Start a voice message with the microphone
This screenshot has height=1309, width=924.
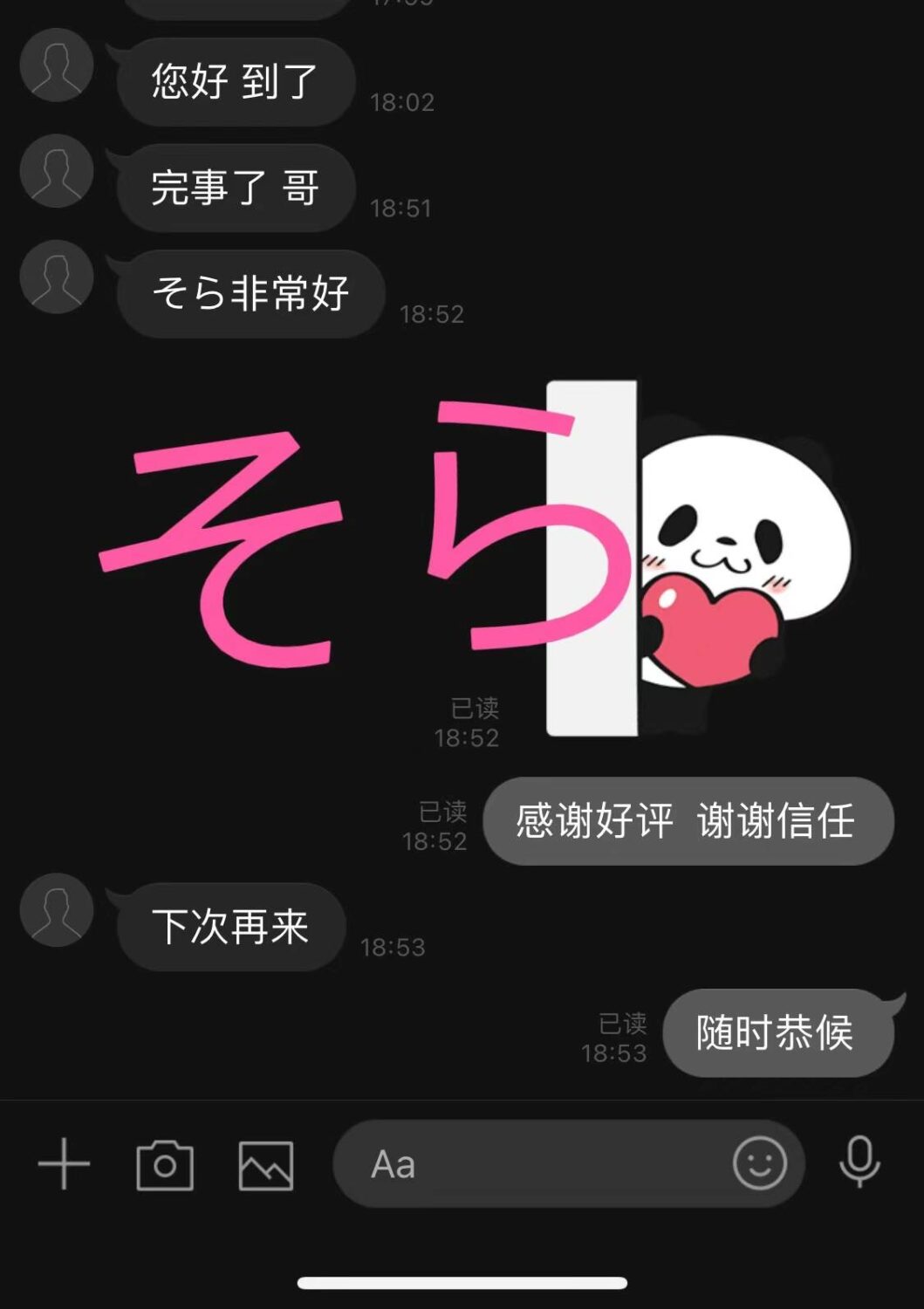(859, 1162)
